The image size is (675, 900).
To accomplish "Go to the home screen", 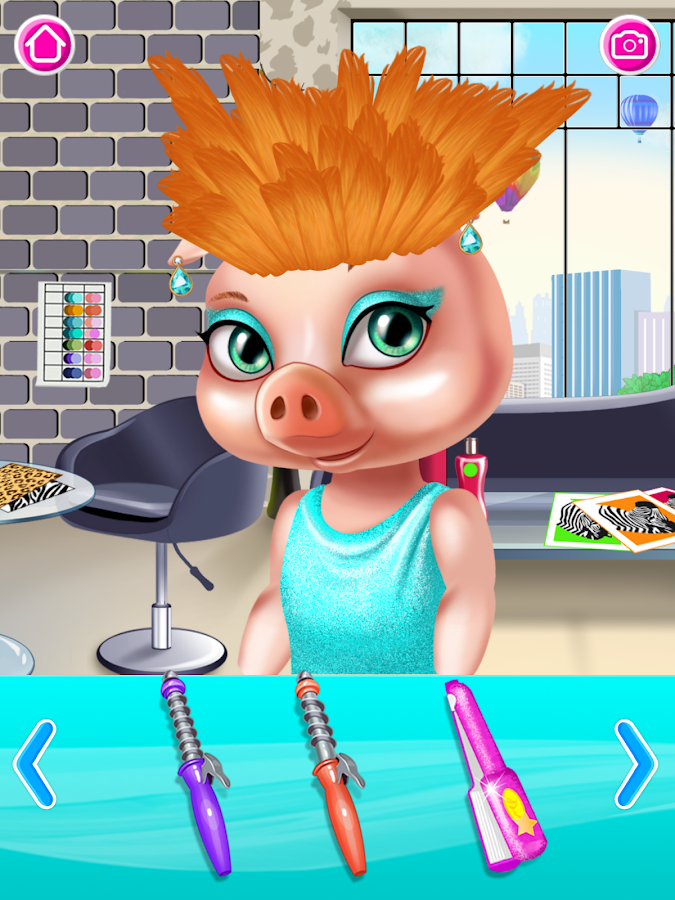I will (x=44, y=44).
